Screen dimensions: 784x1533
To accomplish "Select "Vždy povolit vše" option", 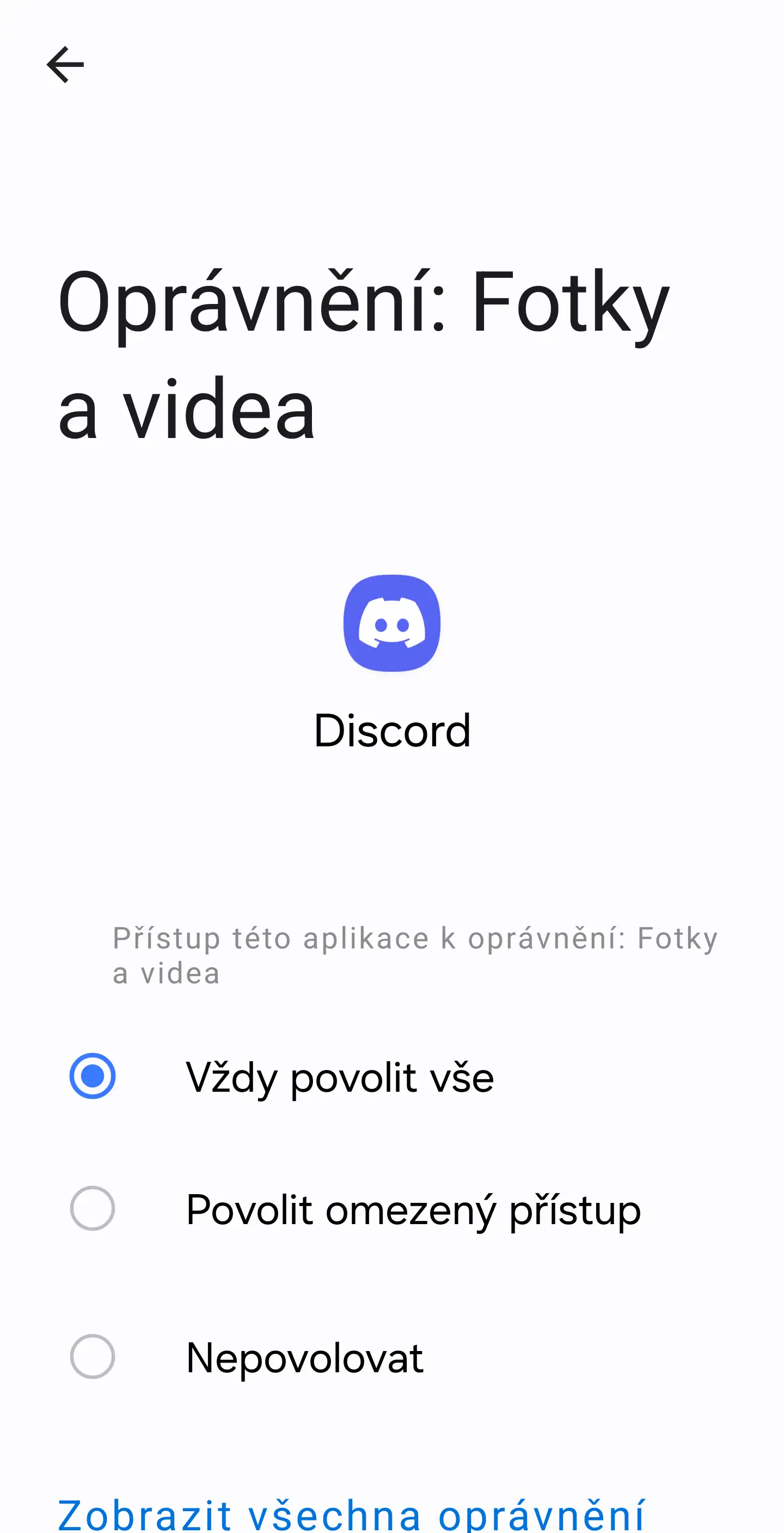I will 392,1076.
